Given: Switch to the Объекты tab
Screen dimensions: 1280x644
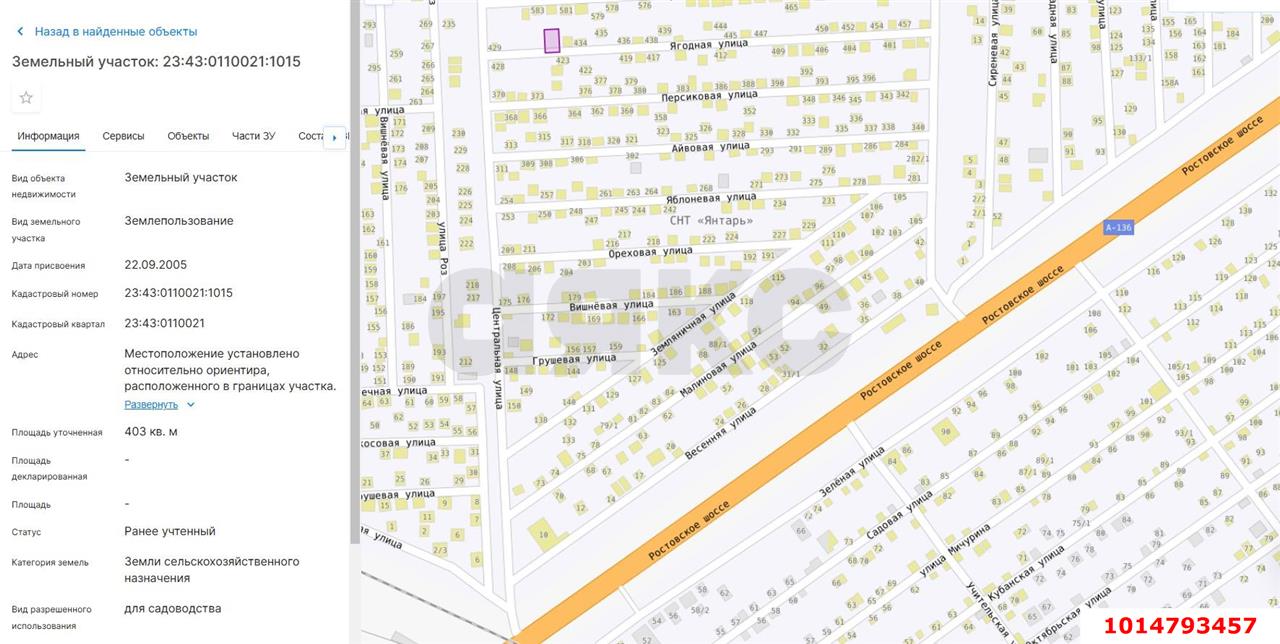Looking at the screenshot, I should pos(188,136).
